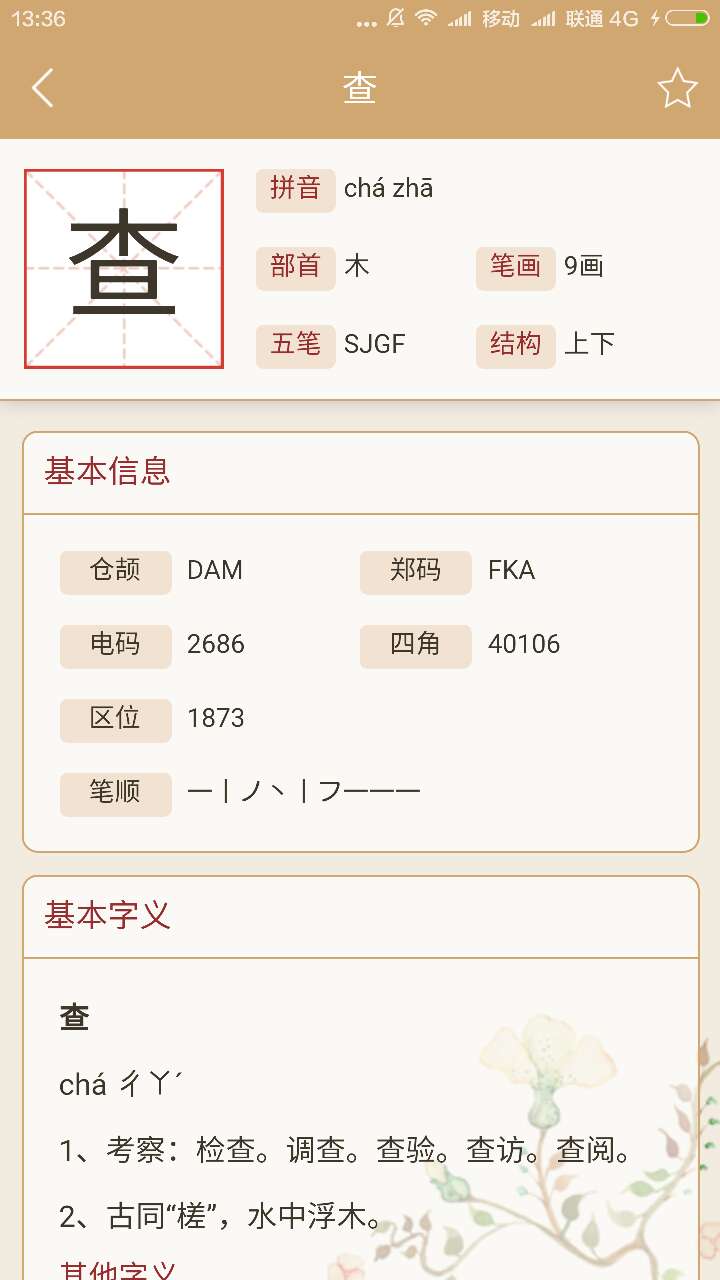The height and width of the screenshot is (1280, 720).
Task: Go back using the back arrow
Action: tap(42, 89)
